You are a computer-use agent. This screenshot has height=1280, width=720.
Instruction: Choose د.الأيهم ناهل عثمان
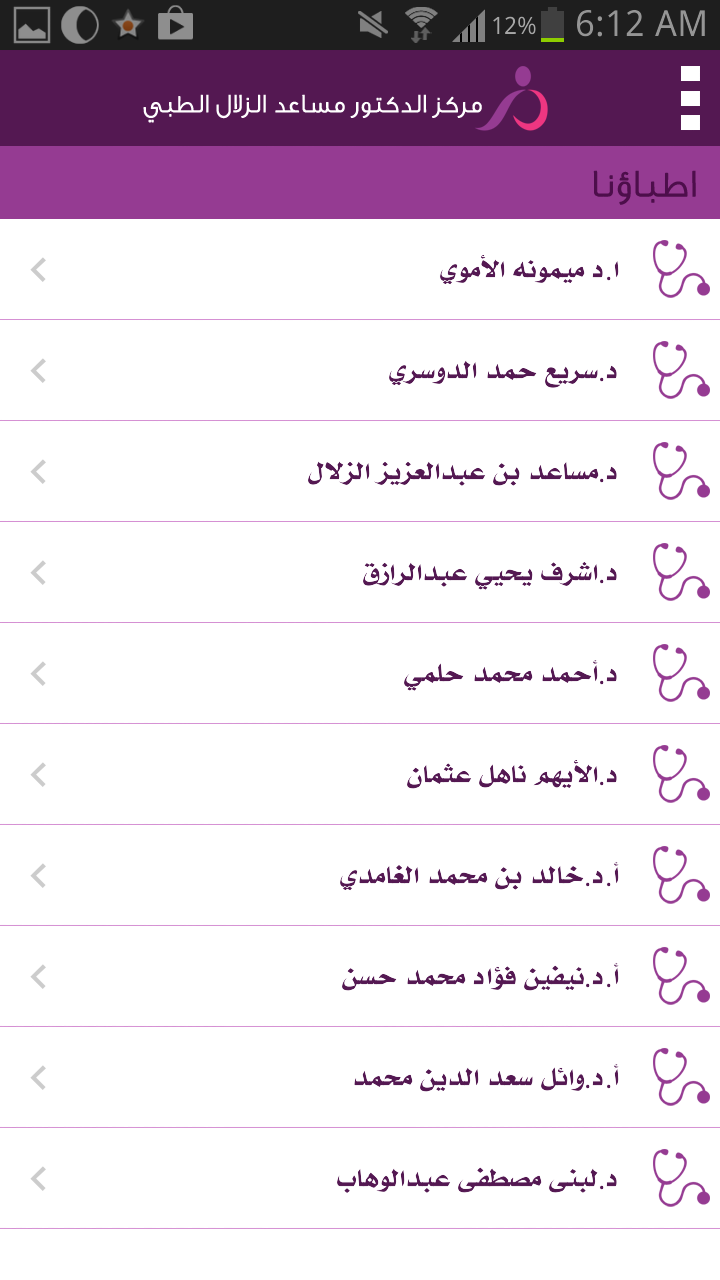(x=360, y=775)
